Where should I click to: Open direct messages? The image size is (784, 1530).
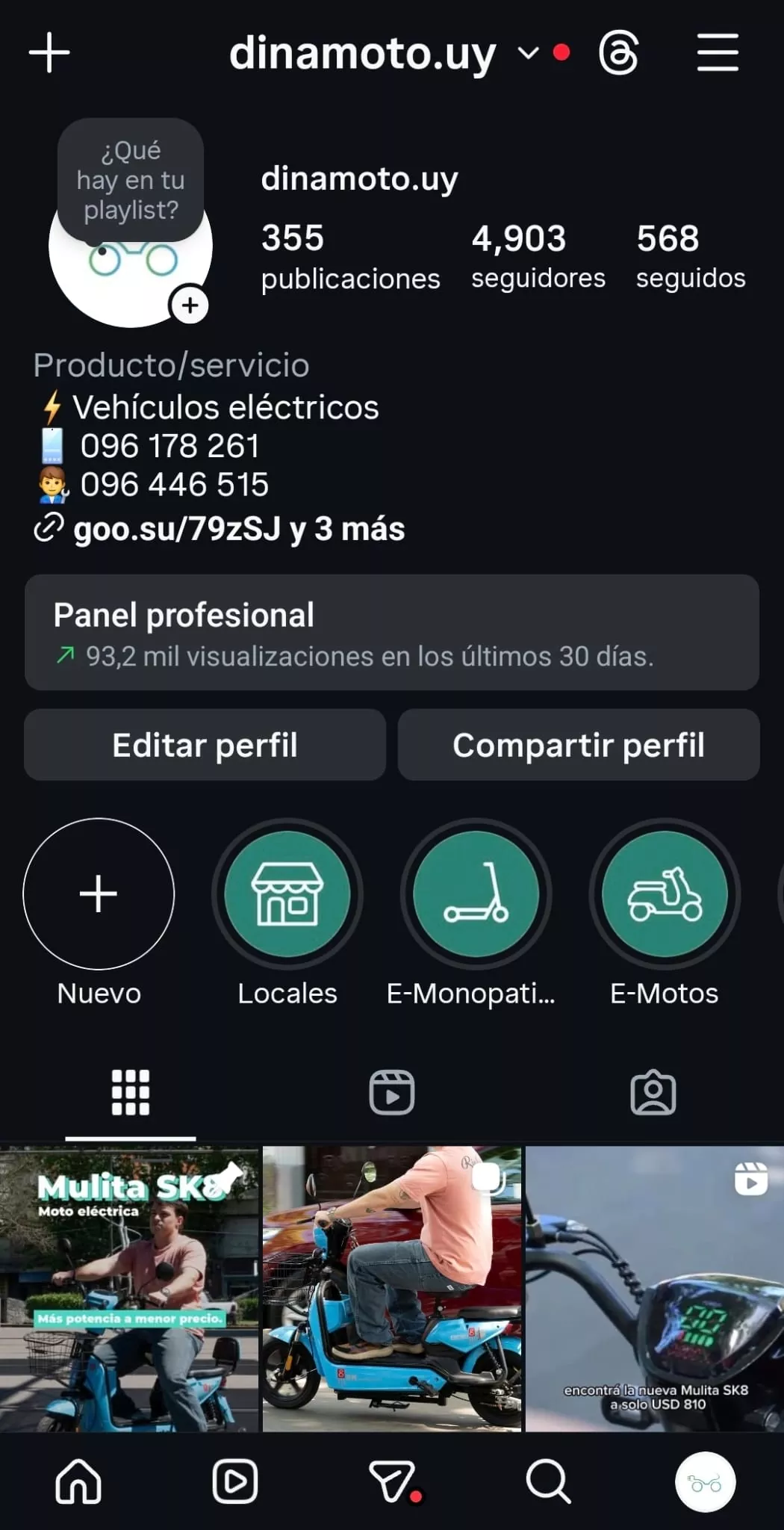point(392,1481)
